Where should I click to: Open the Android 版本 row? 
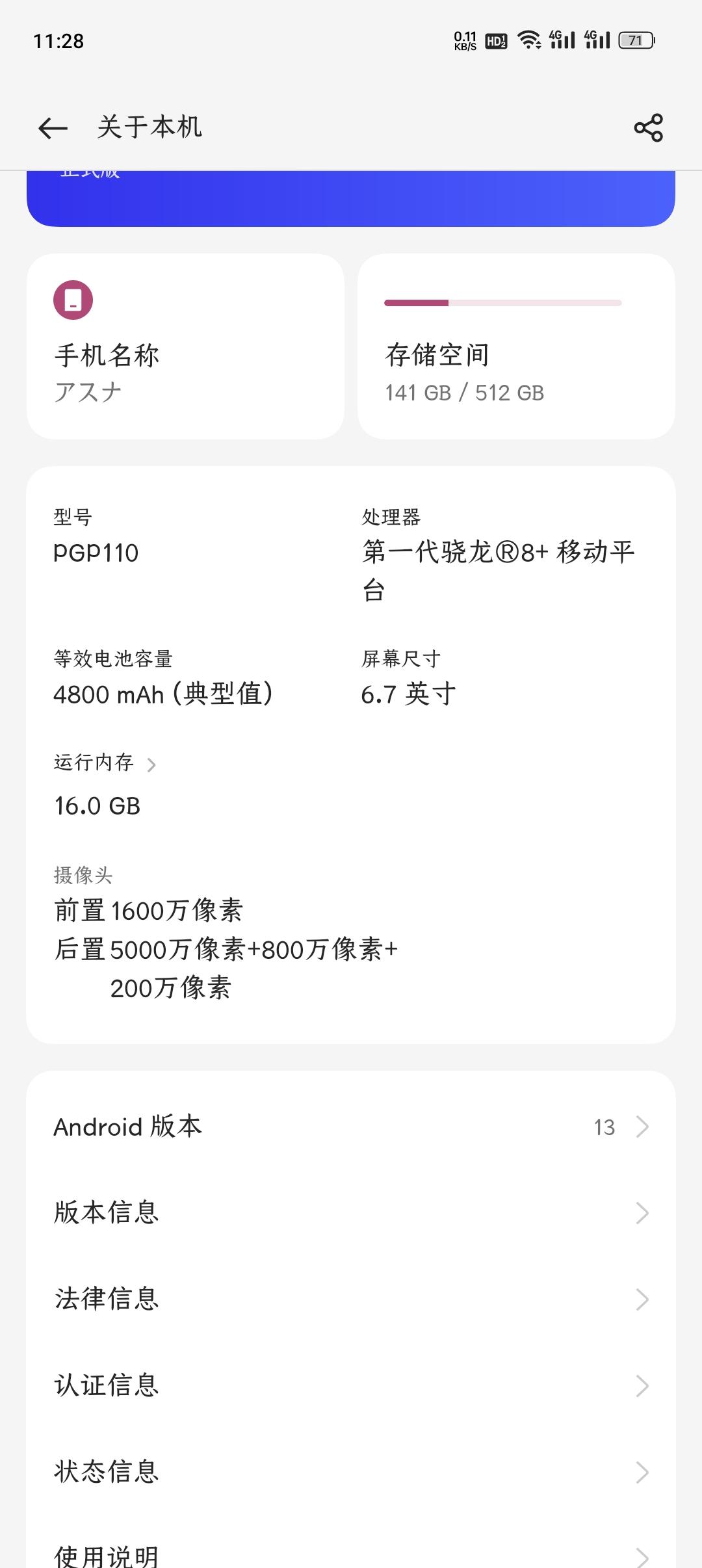pyautogui.click(x=351, y=1127)
